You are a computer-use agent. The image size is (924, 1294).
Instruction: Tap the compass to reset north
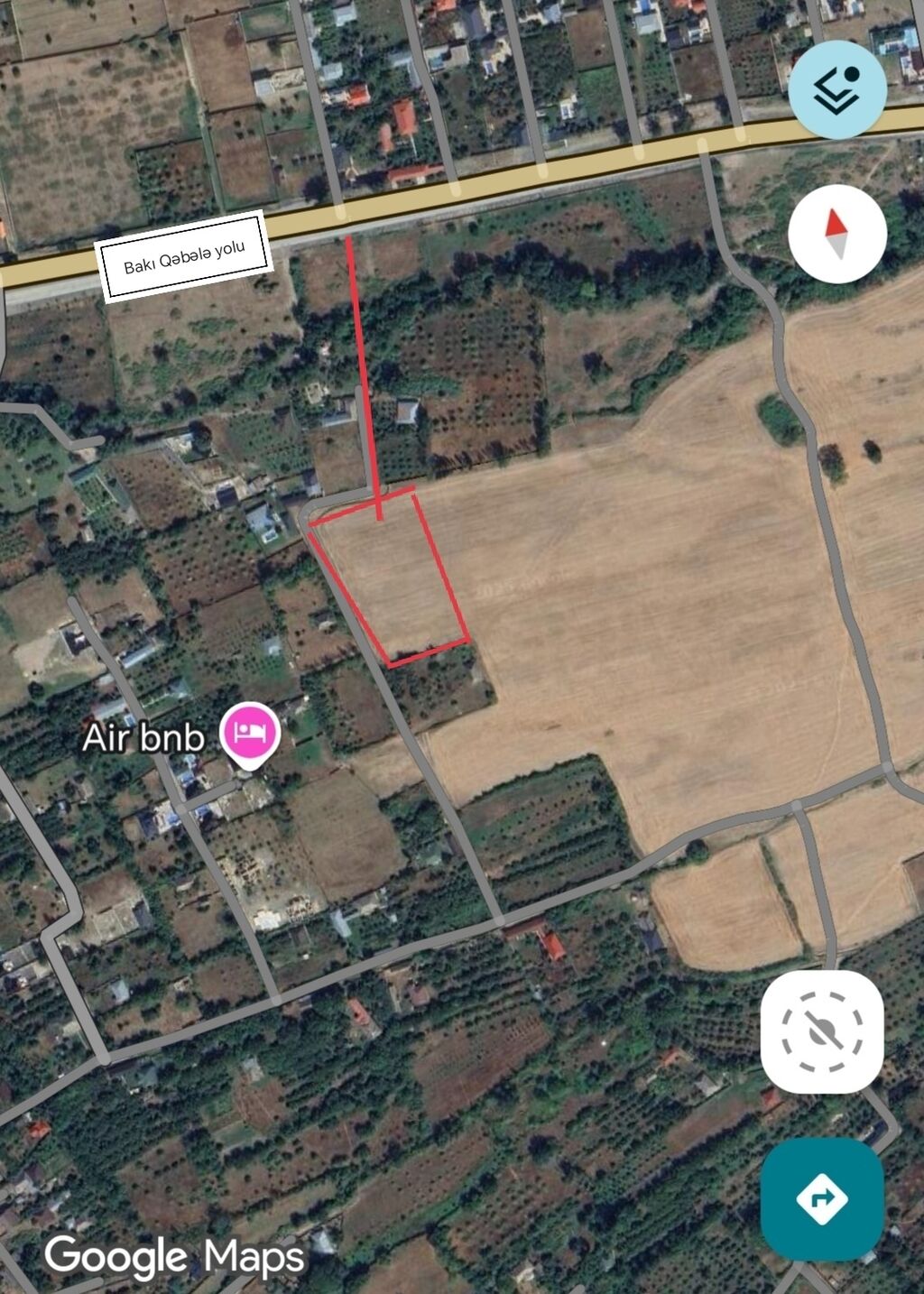click(836, 234)
